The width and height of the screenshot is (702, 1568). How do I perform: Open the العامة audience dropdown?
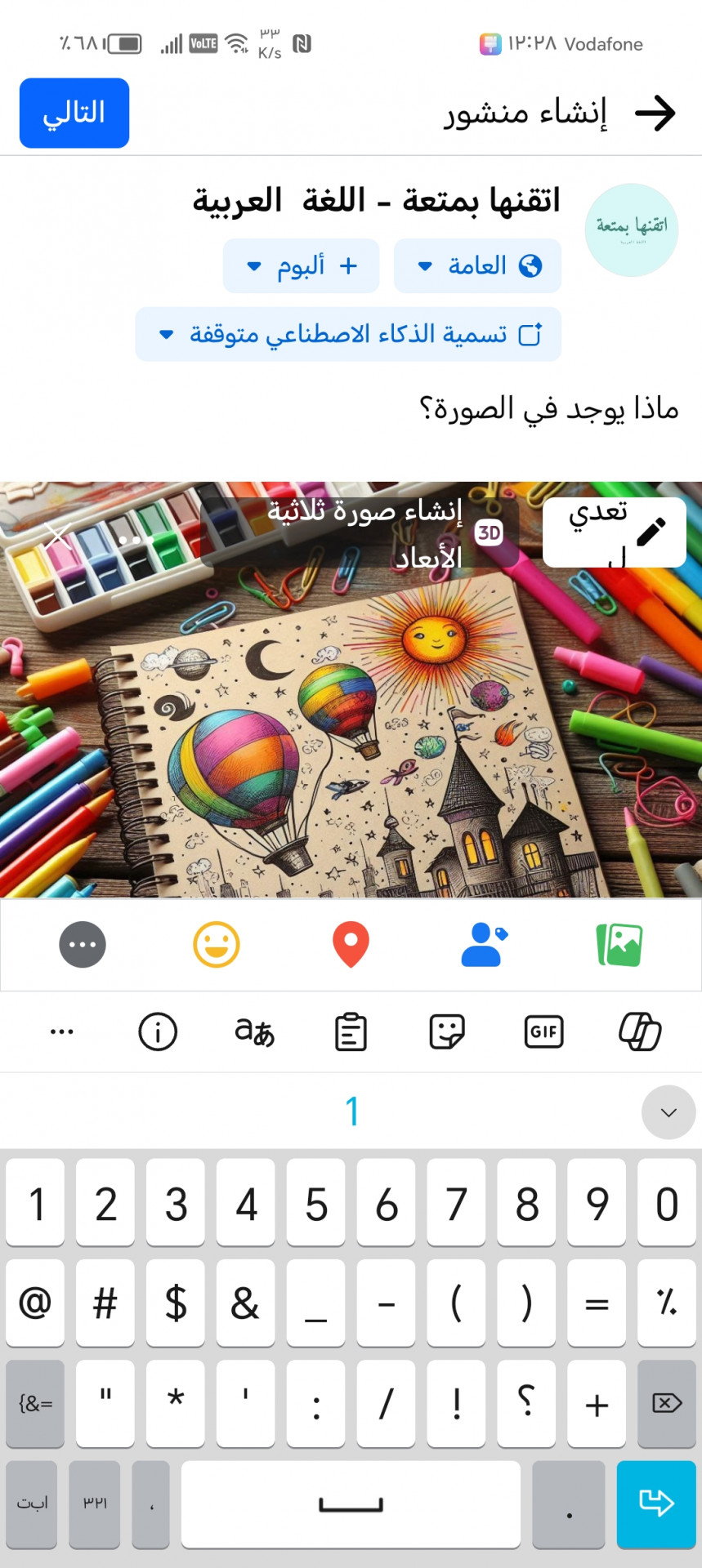(x=477, y=266)
